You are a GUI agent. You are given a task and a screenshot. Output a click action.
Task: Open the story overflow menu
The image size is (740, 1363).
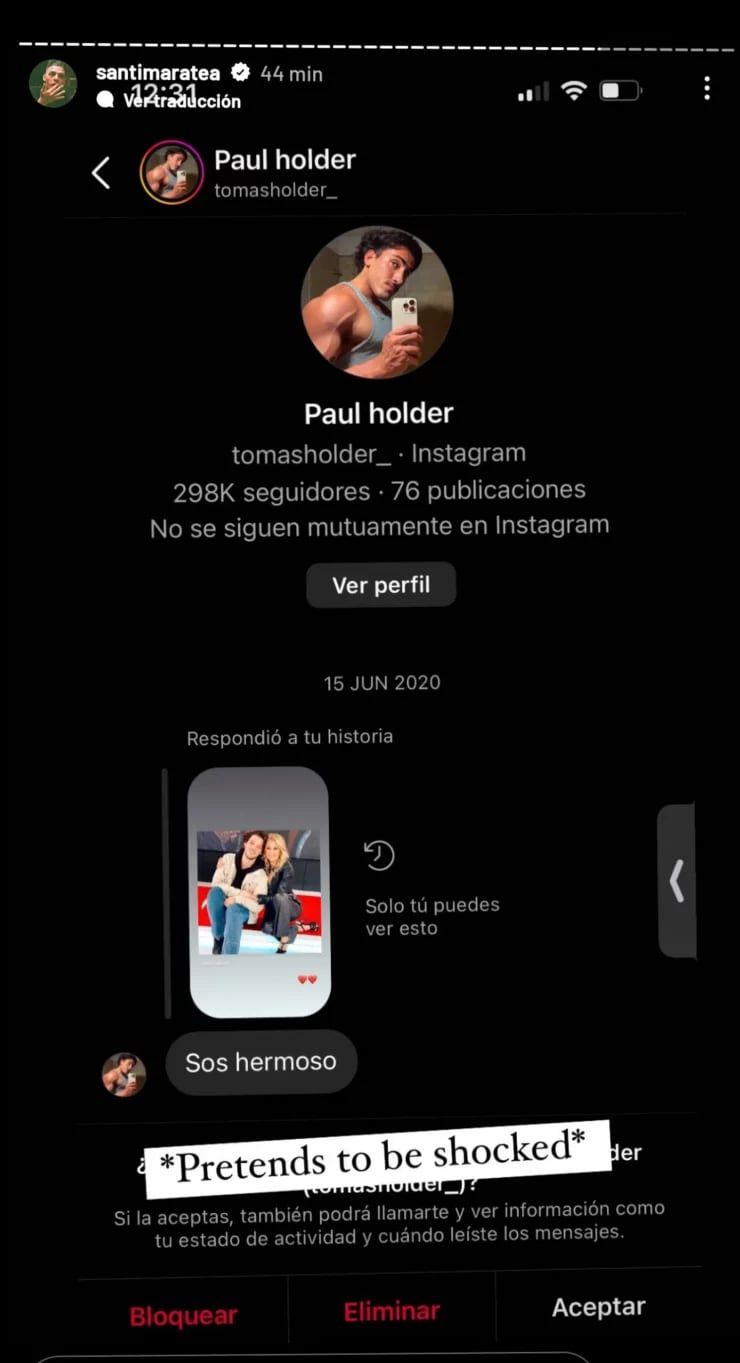[x=707, y=88]
